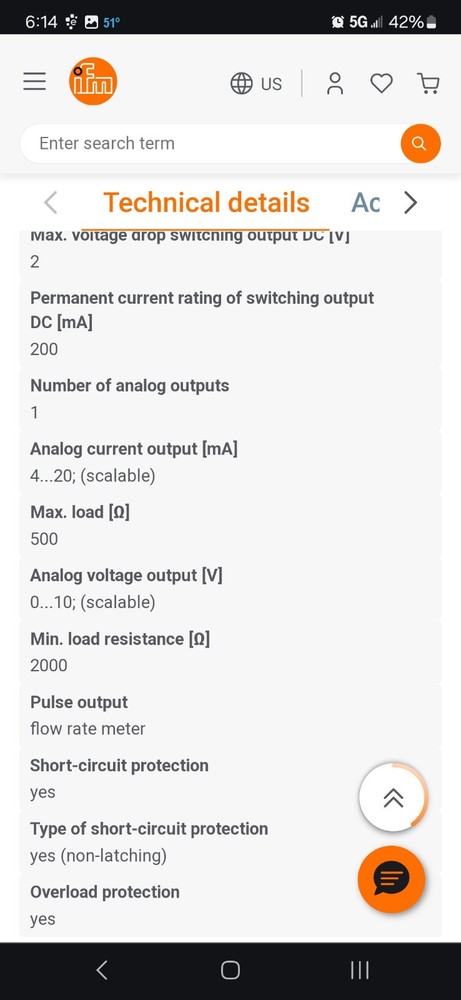Open the recent apps view
This screenshot has width=461, height=1000.
coord(360,970)
